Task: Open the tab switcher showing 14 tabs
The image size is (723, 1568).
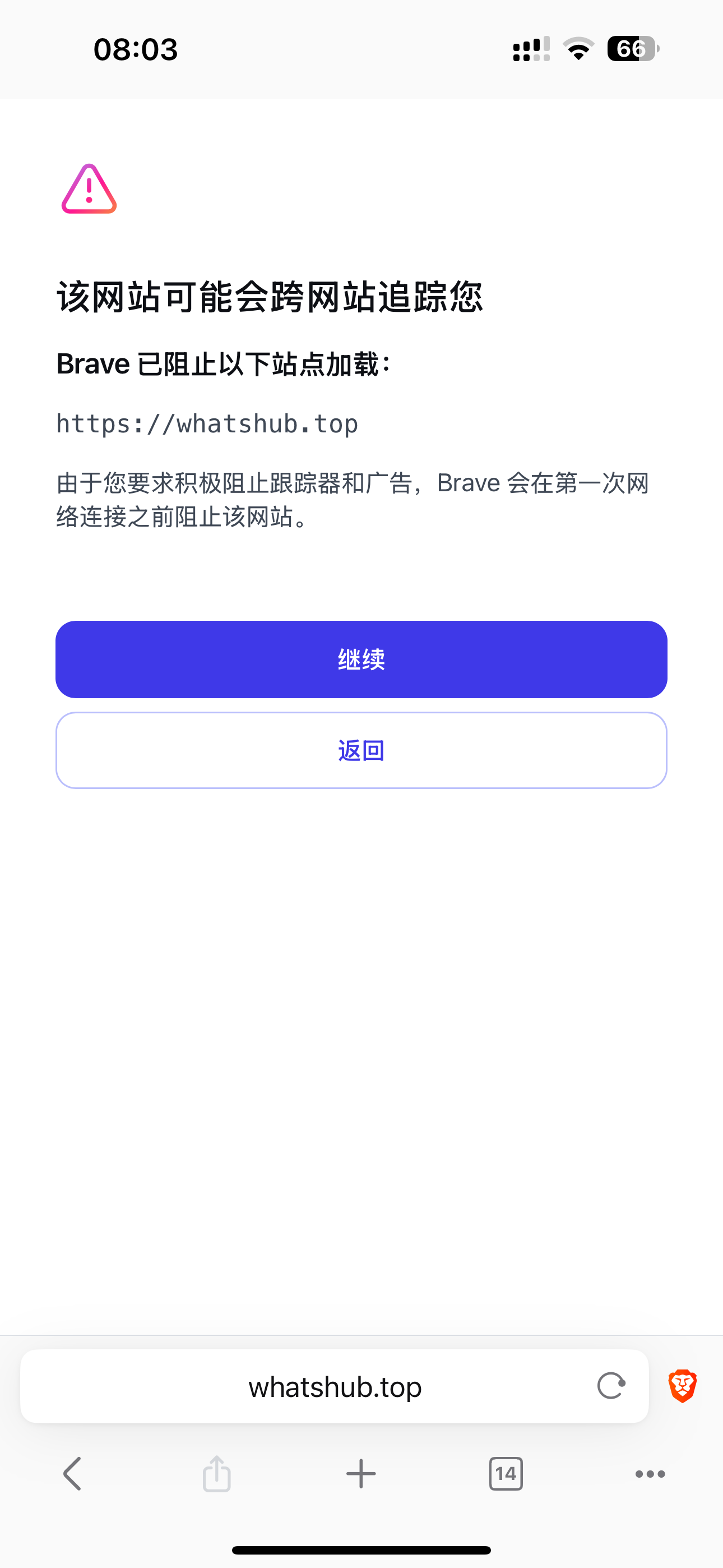Action: coord(505,1473)
